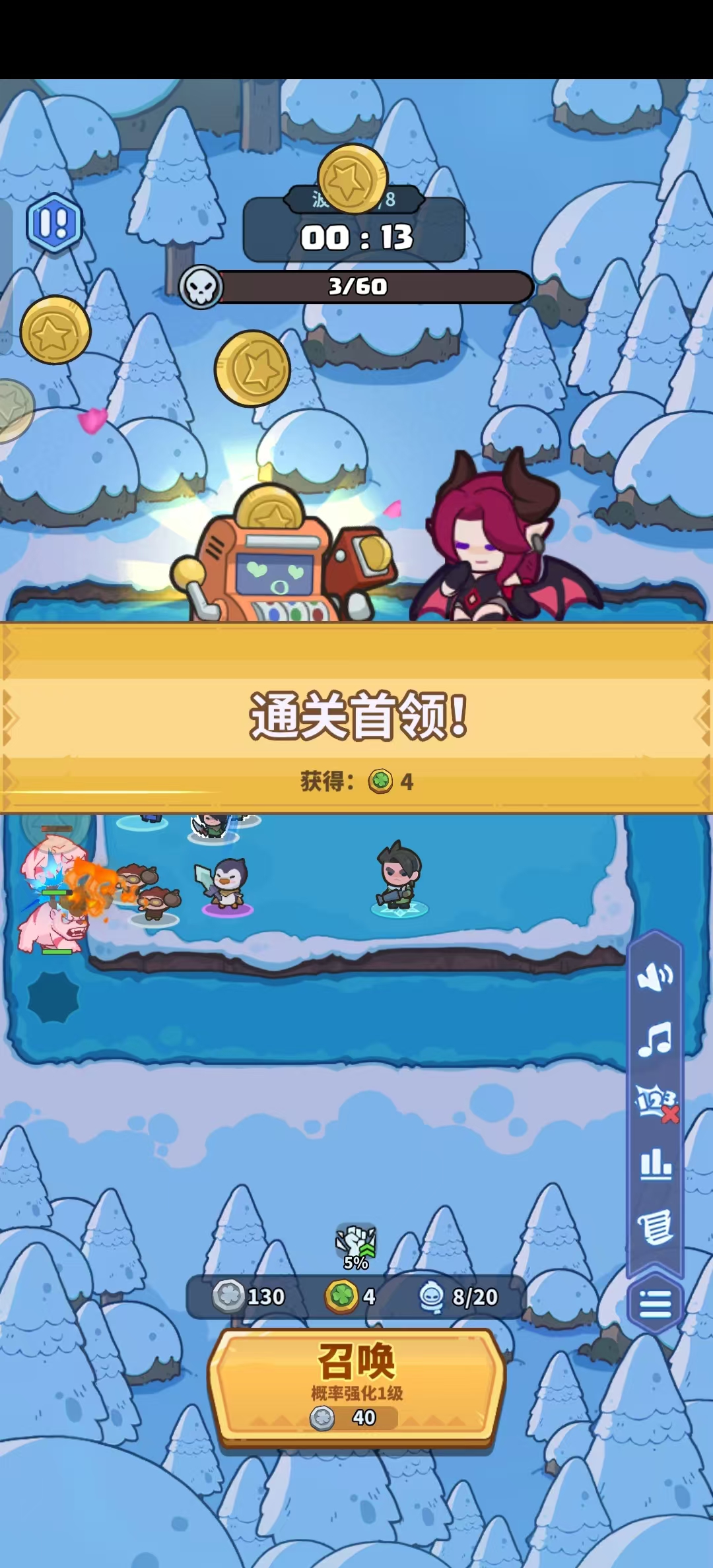Open the scroll log icon
The width and height of the screenshot is (713, 1568).
tap(656, 1227)
